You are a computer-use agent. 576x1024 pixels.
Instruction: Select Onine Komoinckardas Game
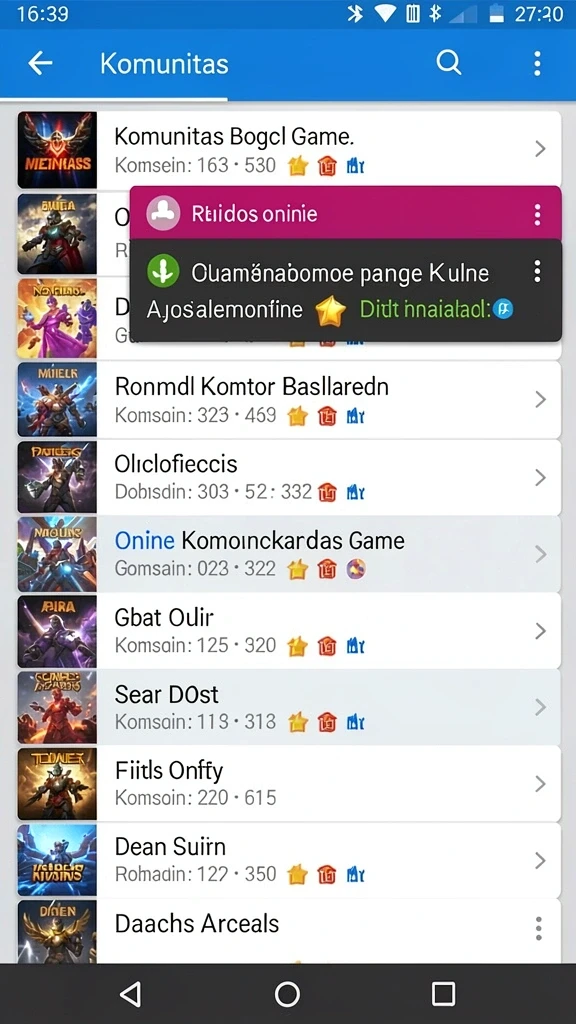coord(289,554)
